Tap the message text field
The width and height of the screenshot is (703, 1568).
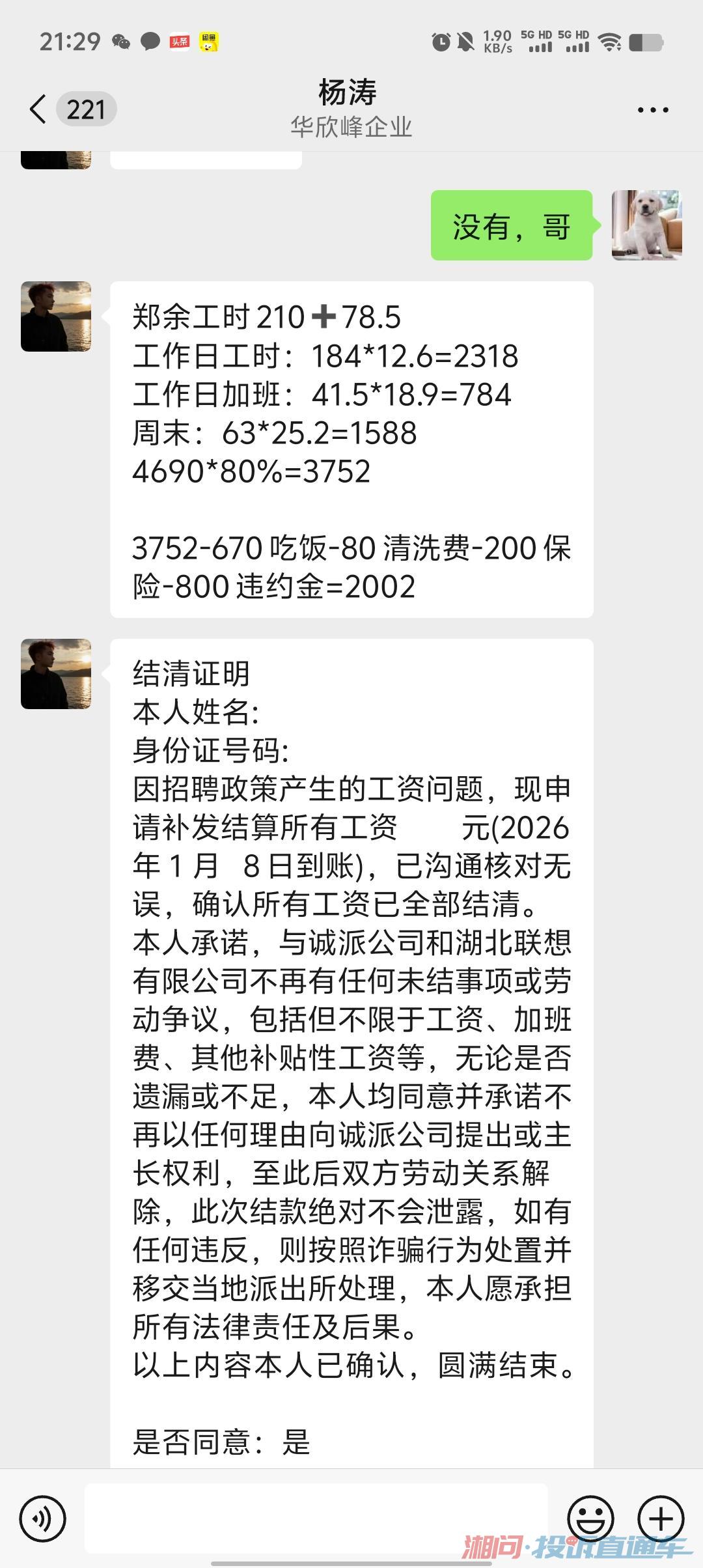pos(316,1519)
